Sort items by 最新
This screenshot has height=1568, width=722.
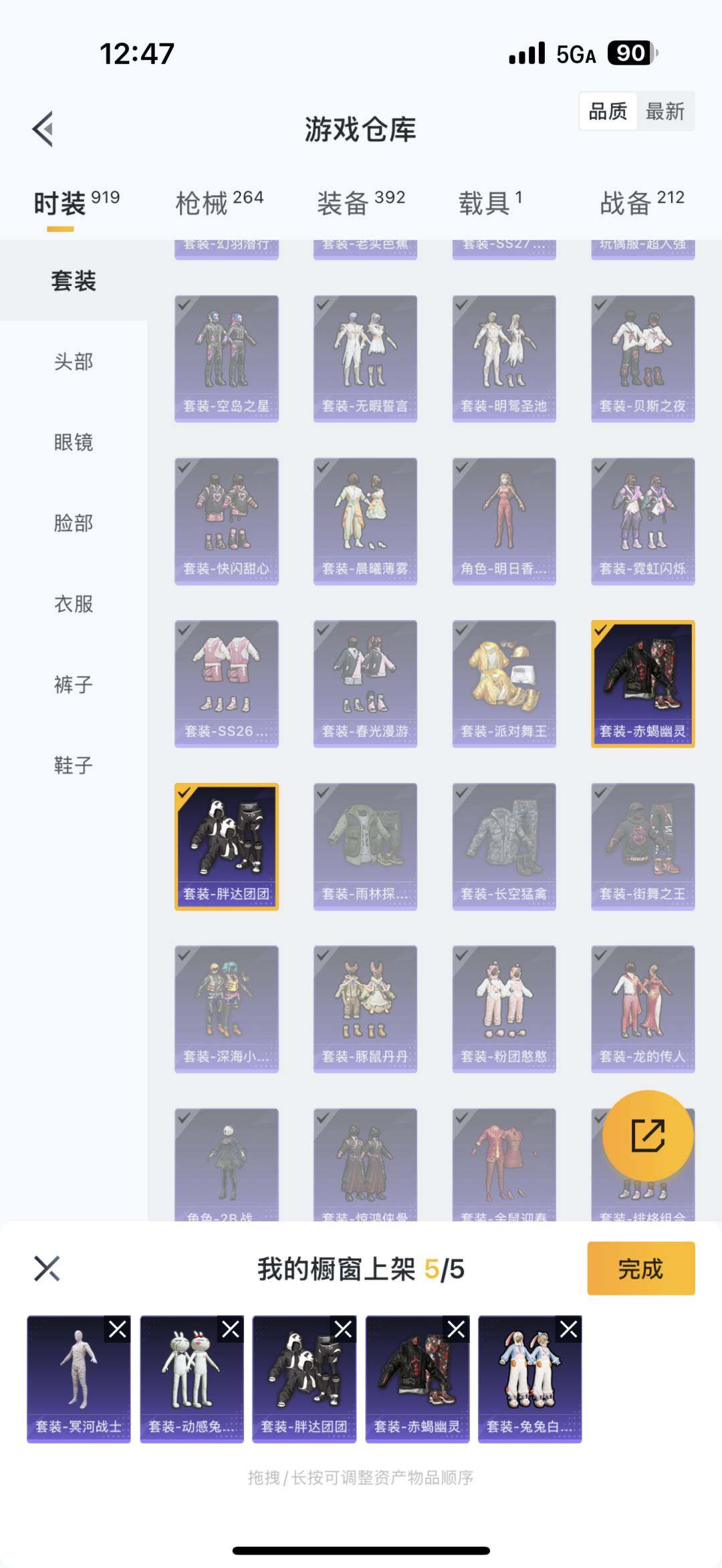pyautogui.click(x=665, y=111)
